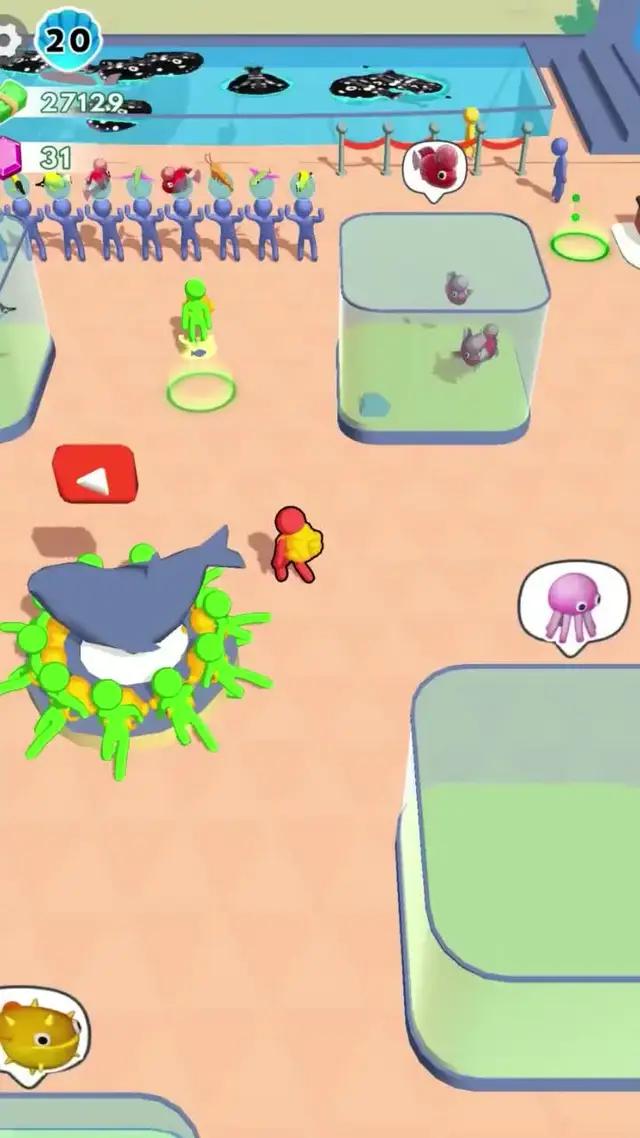Tap the red arrow button

coord(94,476)
